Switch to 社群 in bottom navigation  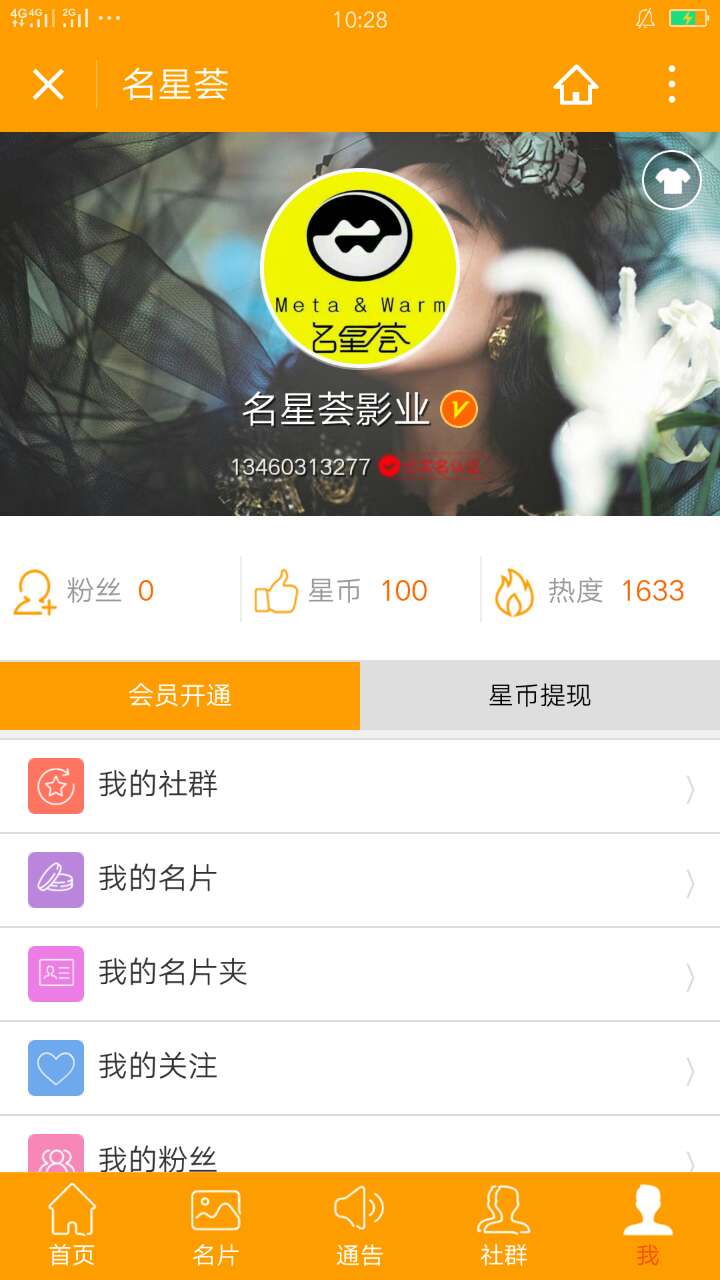pyautogui.click(x=504, y=1226)
